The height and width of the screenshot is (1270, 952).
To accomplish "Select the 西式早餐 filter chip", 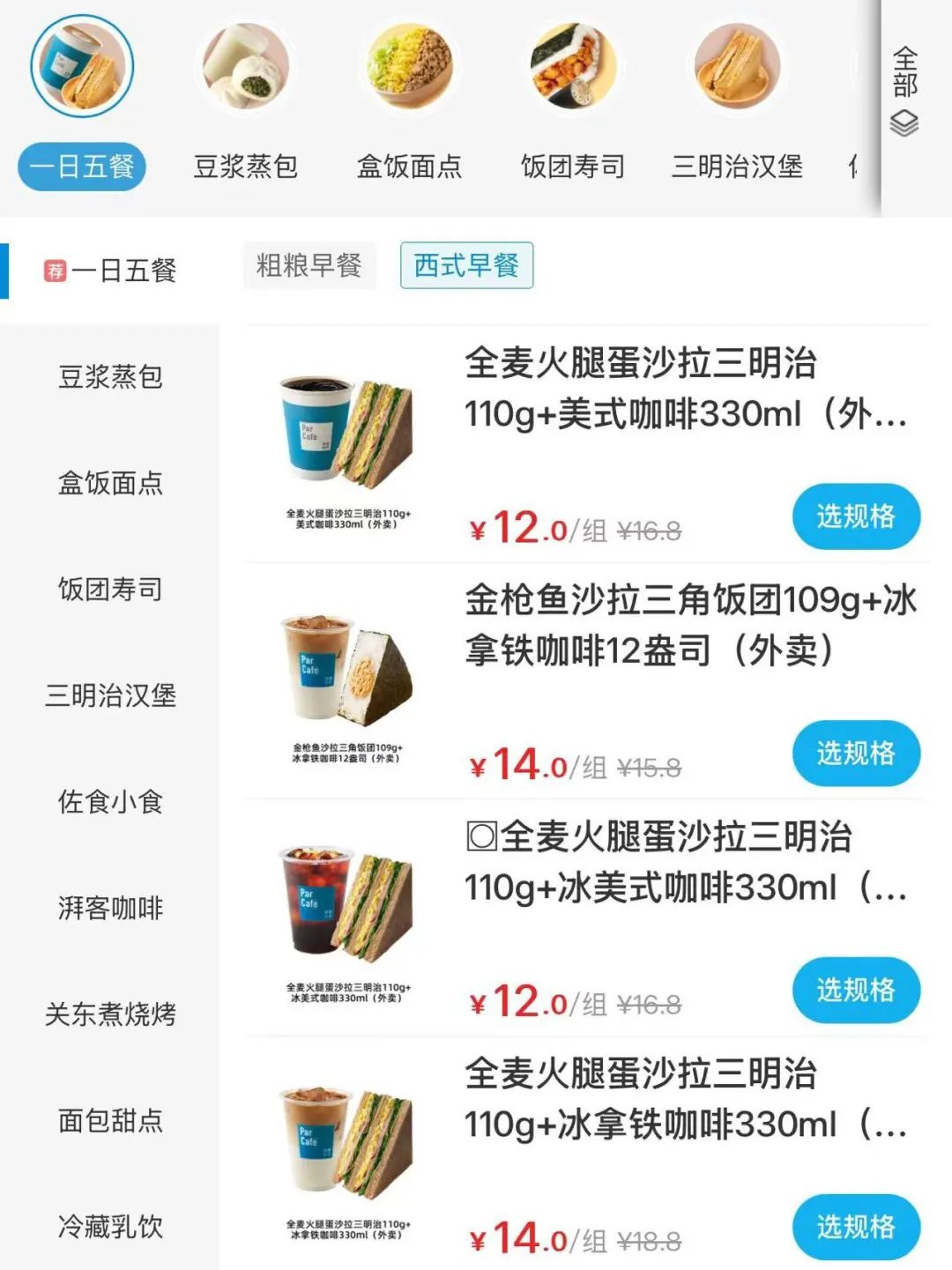I will tap(466, 265).
